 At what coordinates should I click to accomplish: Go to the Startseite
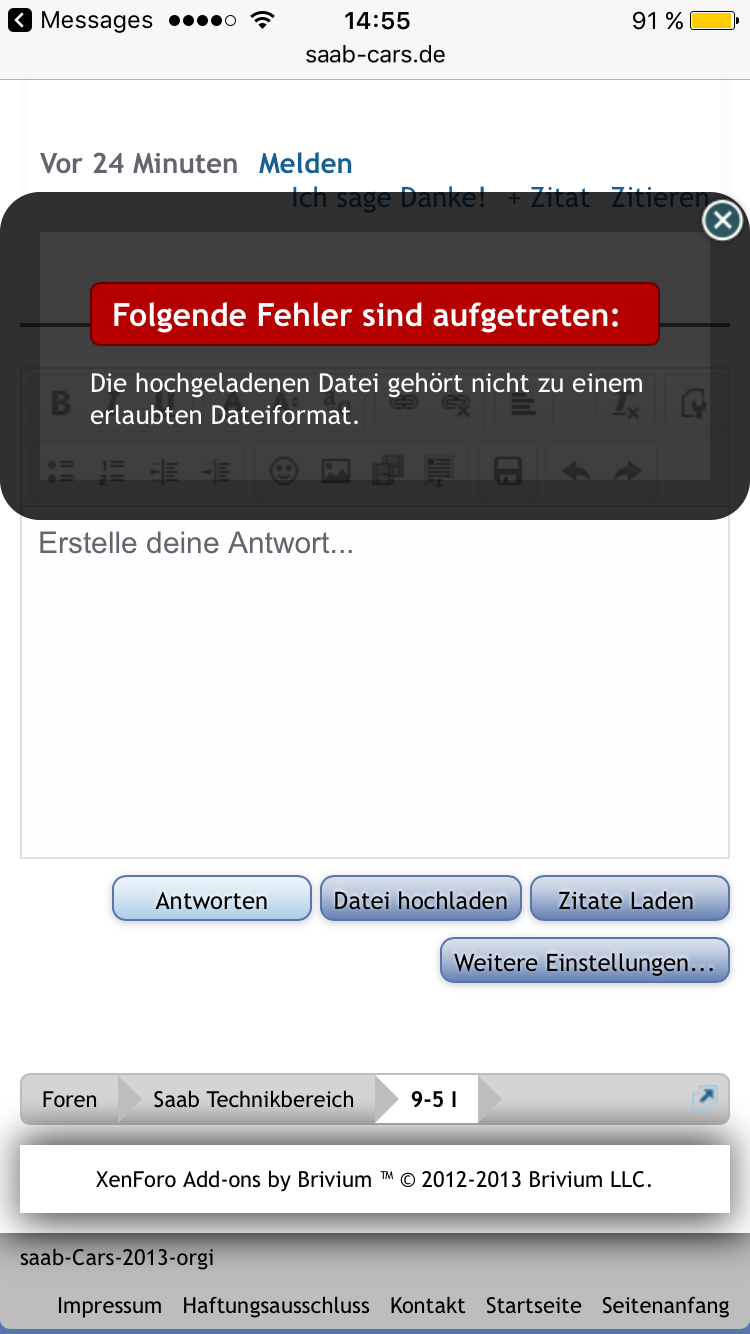tap(534, 1305)
